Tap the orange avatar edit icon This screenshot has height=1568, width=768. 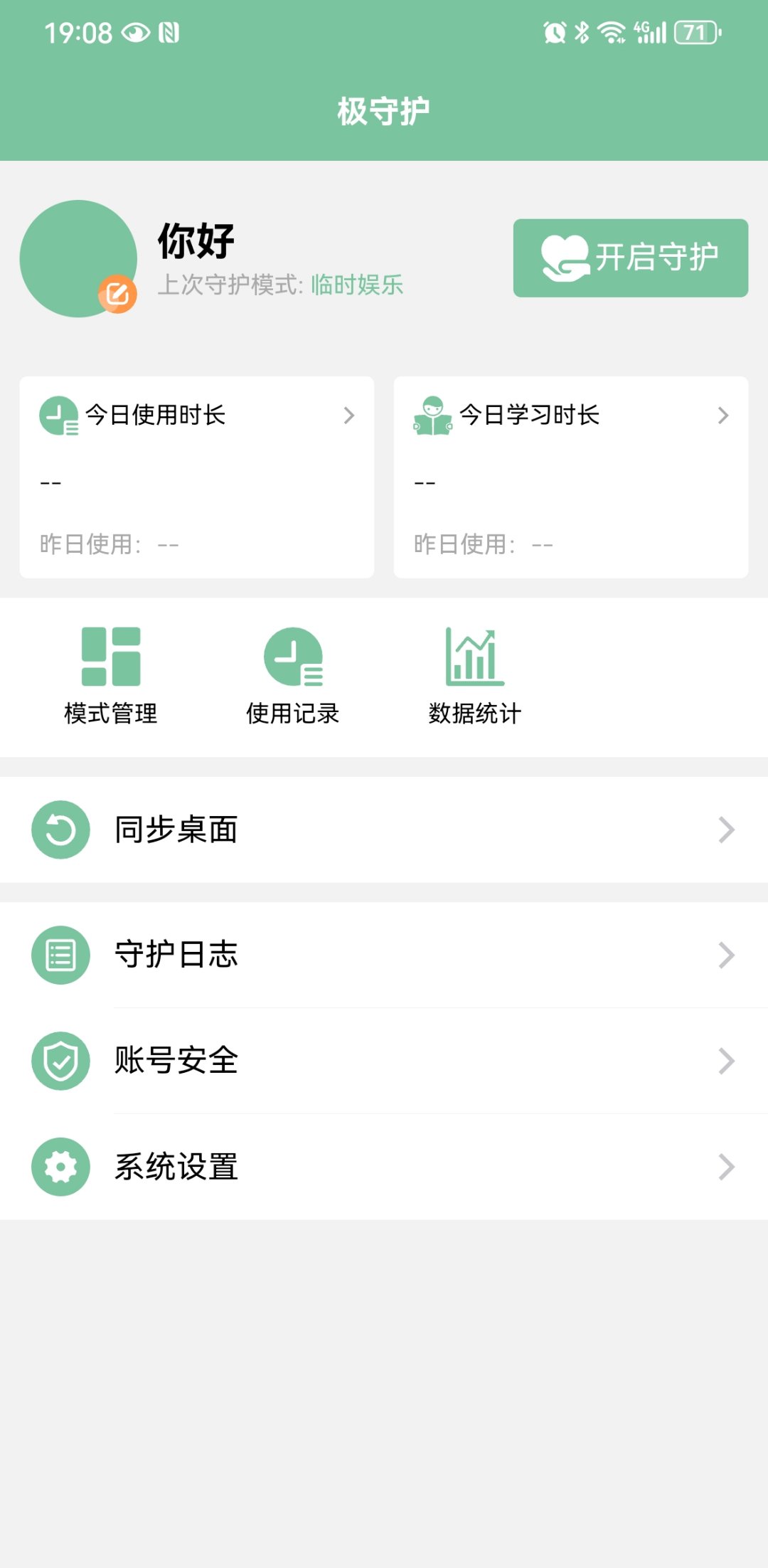click(118, 293)
